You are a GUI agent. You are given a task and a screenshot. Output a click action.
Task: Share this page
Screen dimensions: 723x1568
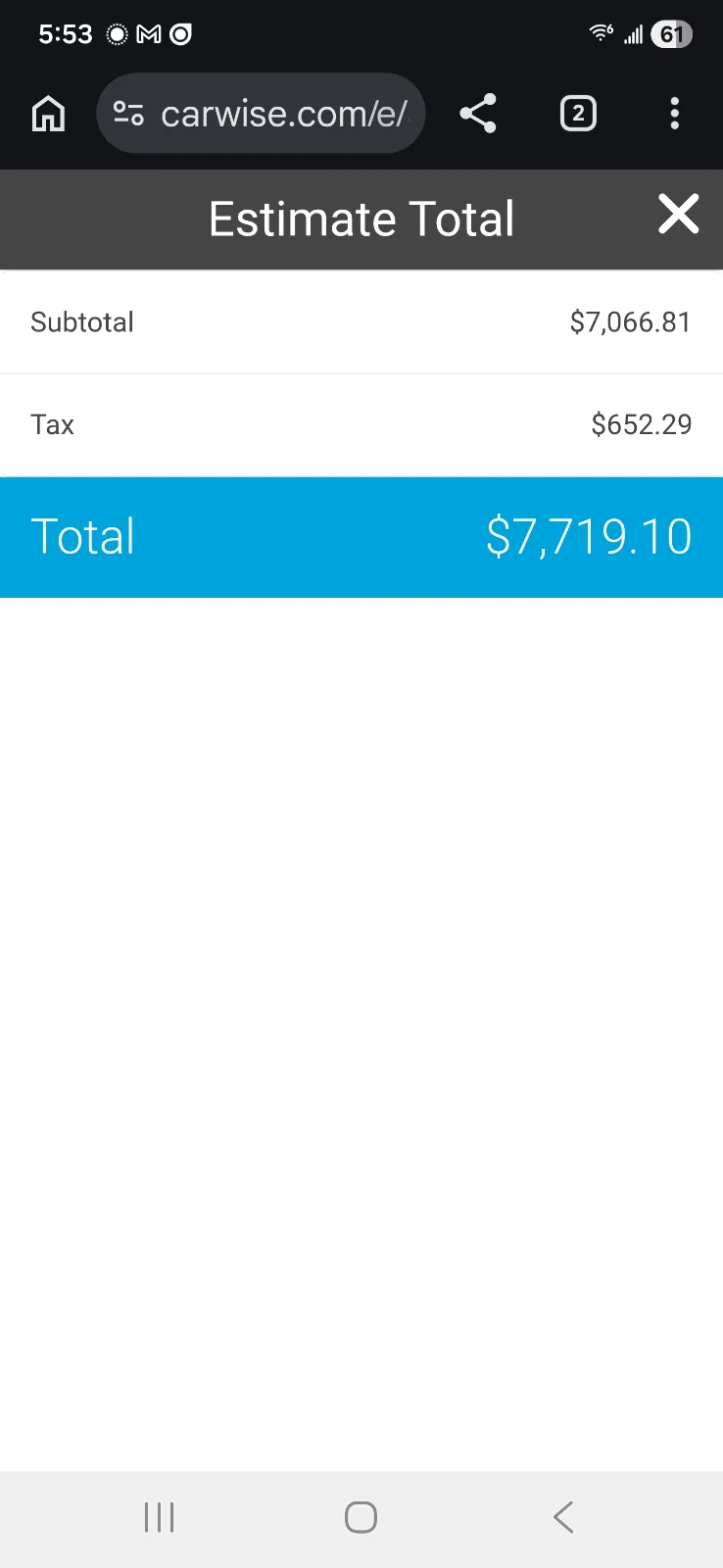[x=478, y=114]
